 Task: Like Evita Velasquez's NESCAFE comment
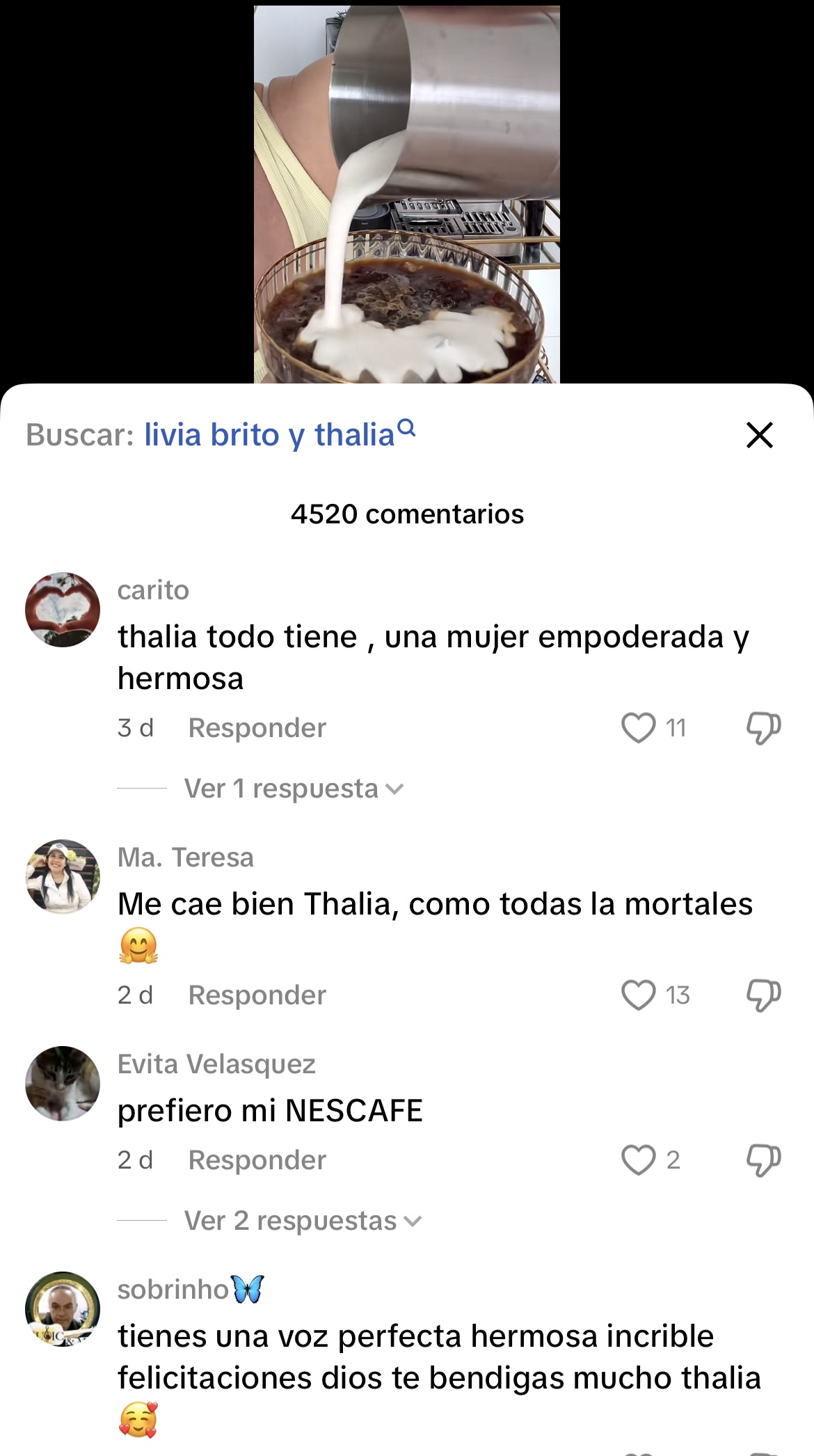638,1160
